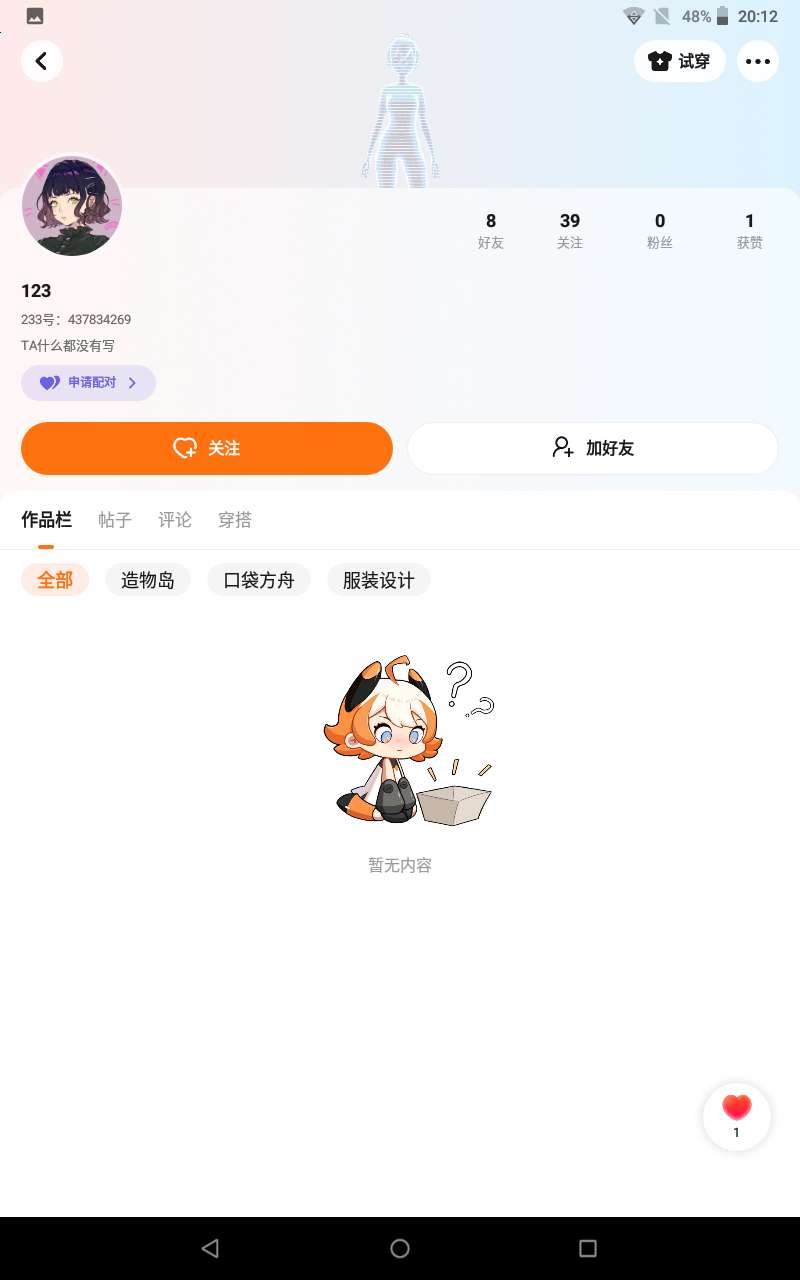Filter works by 口袋方舟
The image size is (800, 1280).
click(259, 580)
